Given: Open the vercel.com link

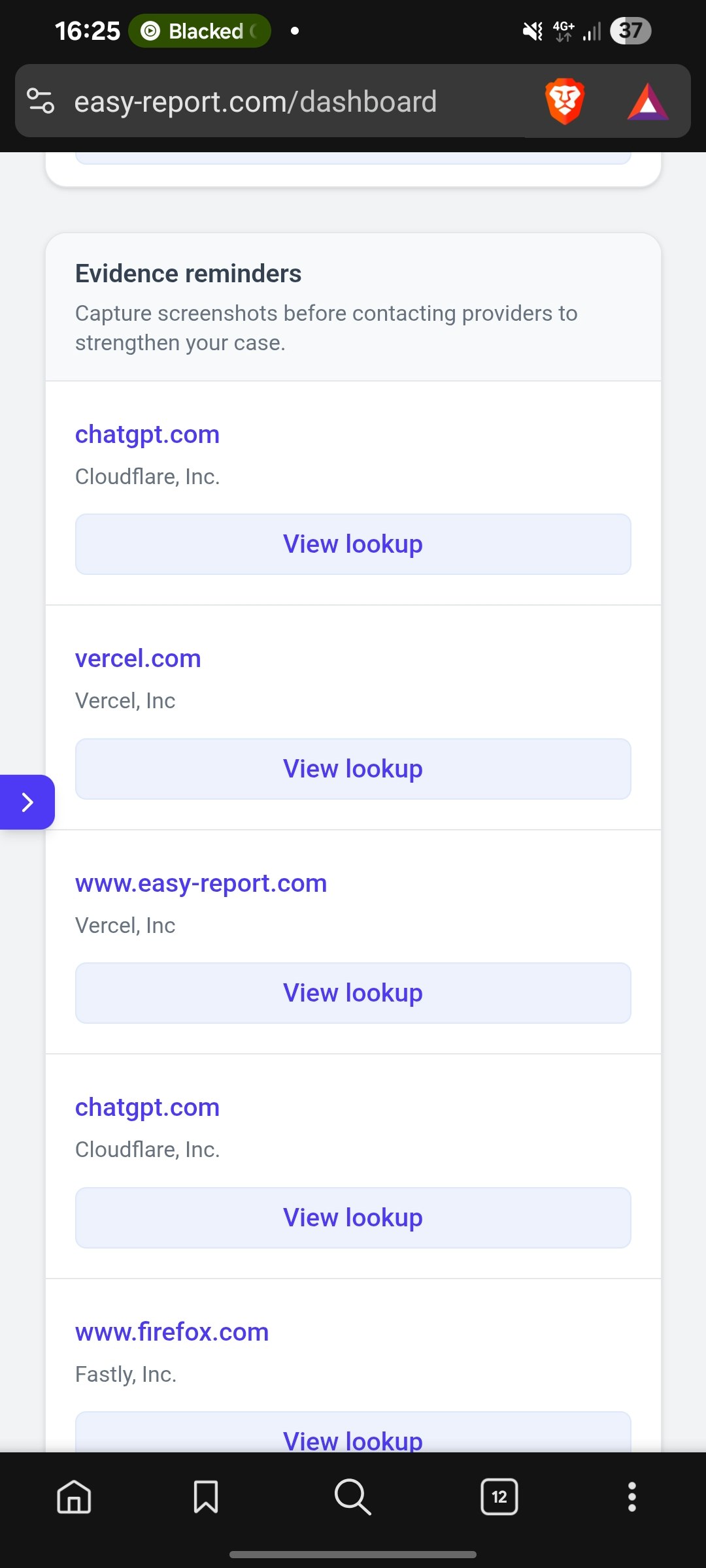Looking at the screenshot, I should tap(137, 658).
